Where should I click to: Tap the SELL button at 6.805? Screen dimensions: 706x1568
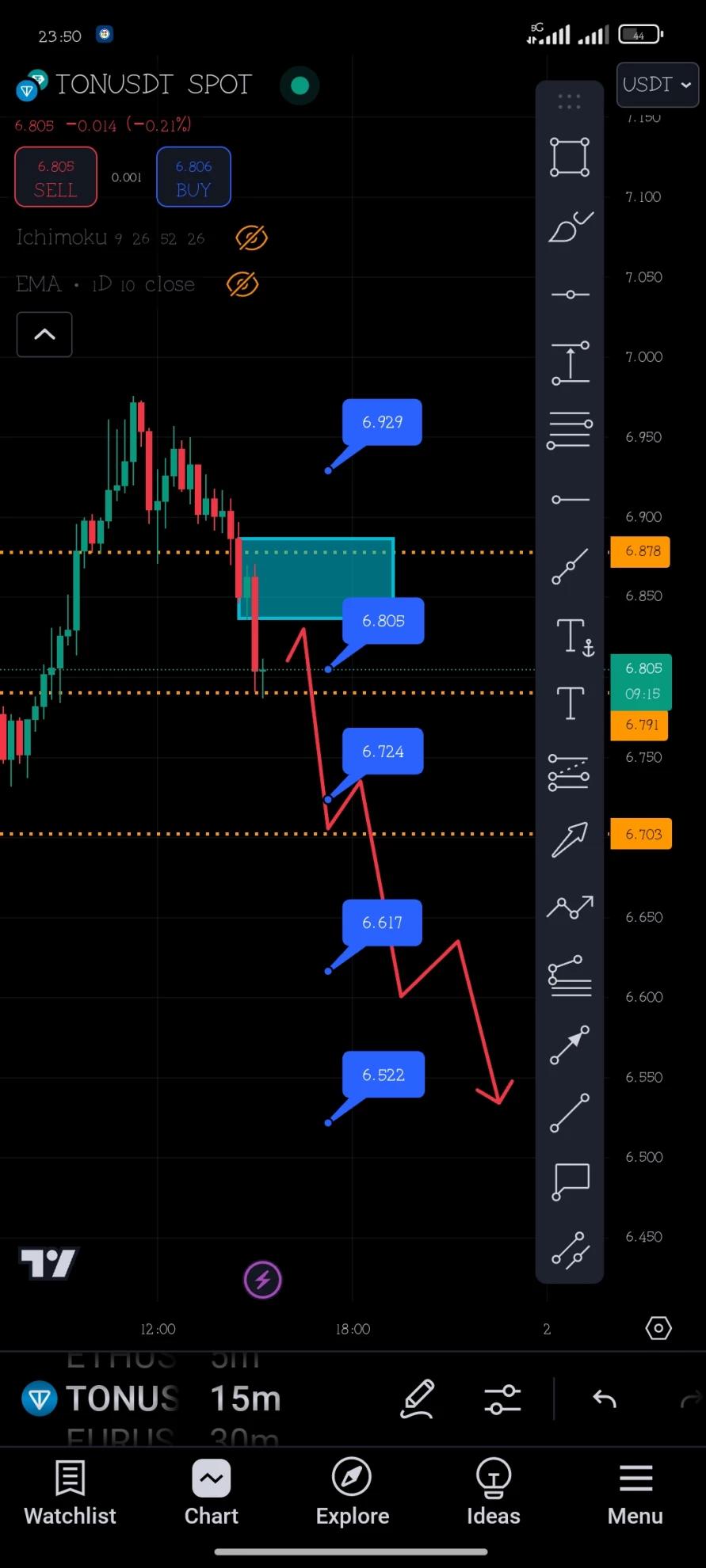(55, 177)
